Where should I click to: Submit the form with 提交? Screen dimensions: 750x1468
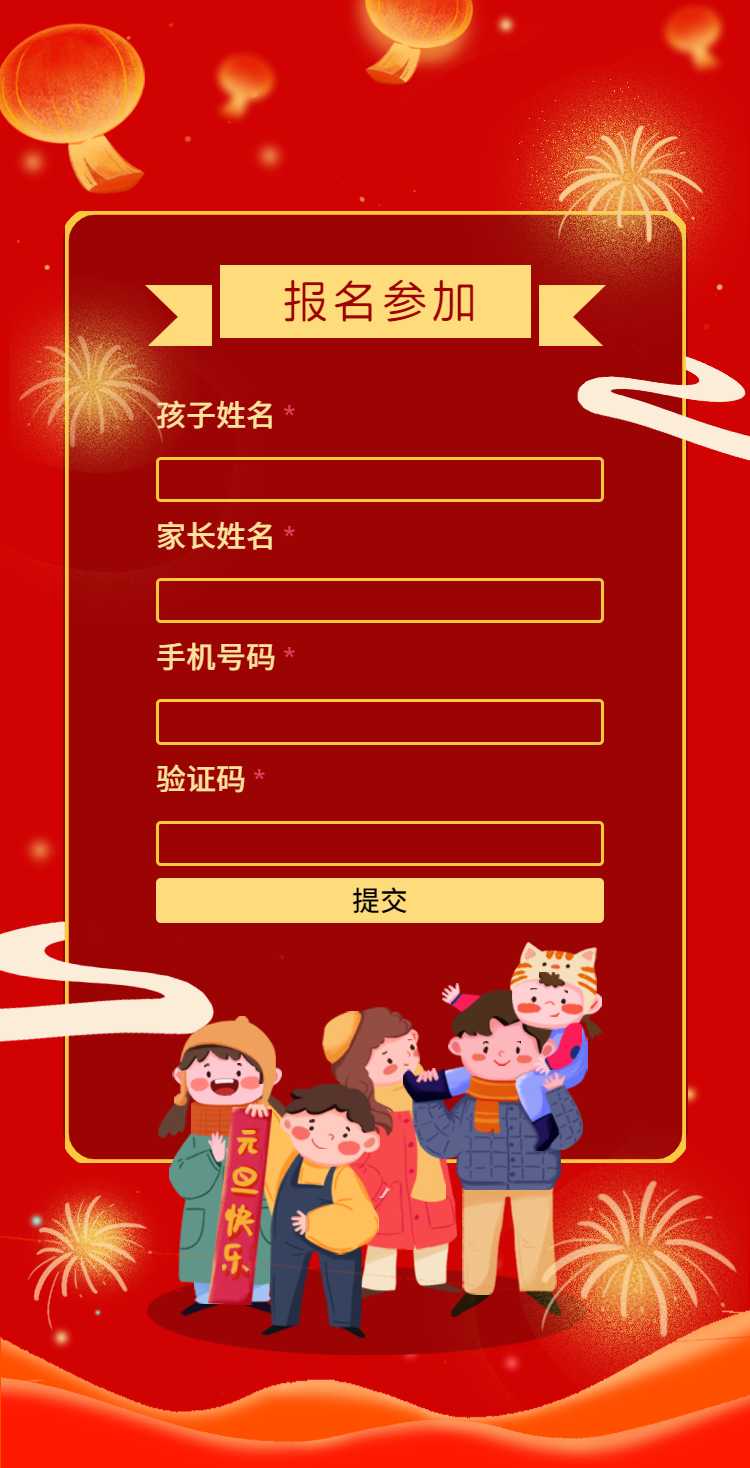pyautogui.click(x=380, y=900)
